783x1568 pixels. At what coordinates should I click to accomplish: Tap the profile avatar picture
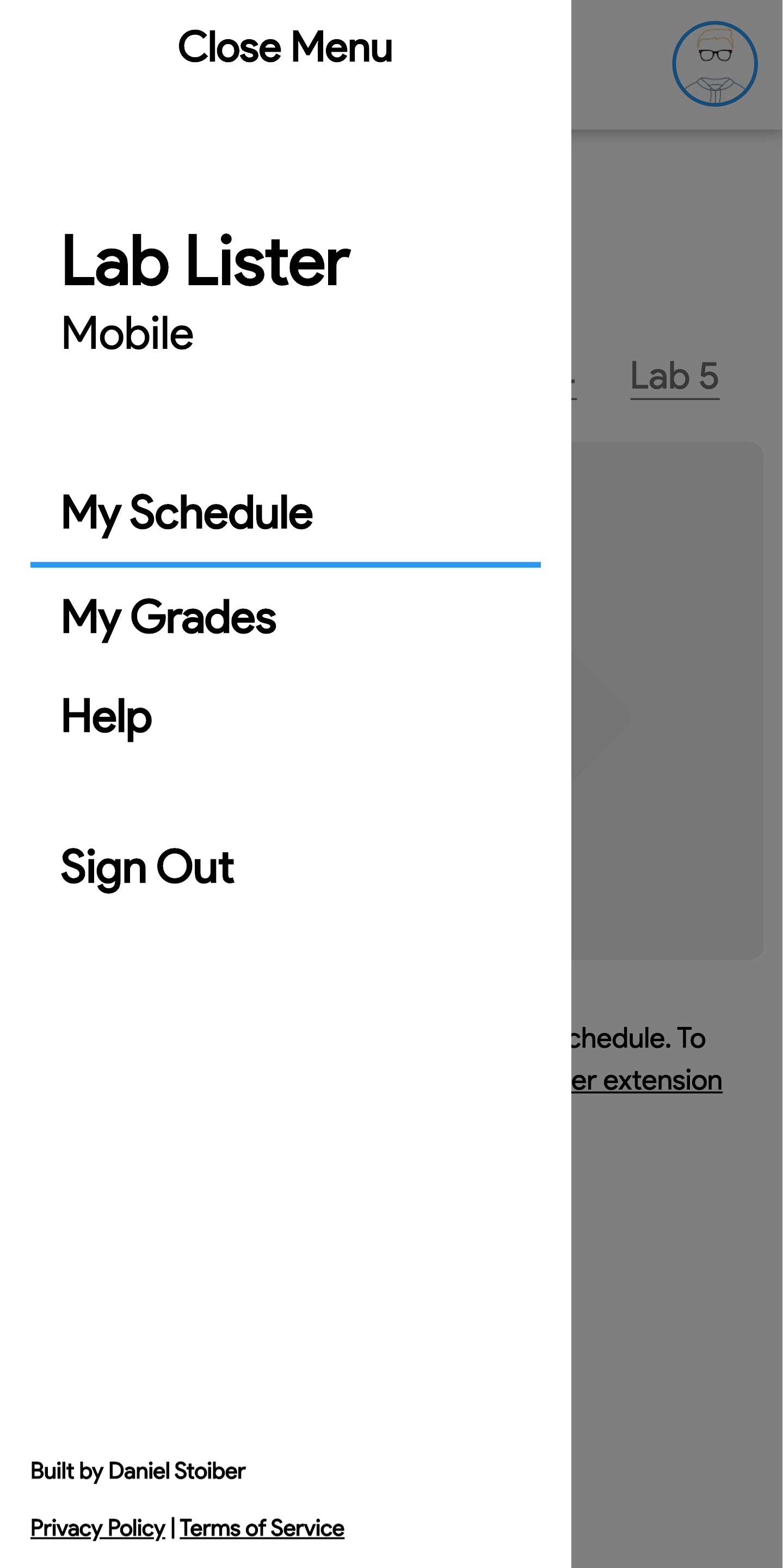coord(715,64)
